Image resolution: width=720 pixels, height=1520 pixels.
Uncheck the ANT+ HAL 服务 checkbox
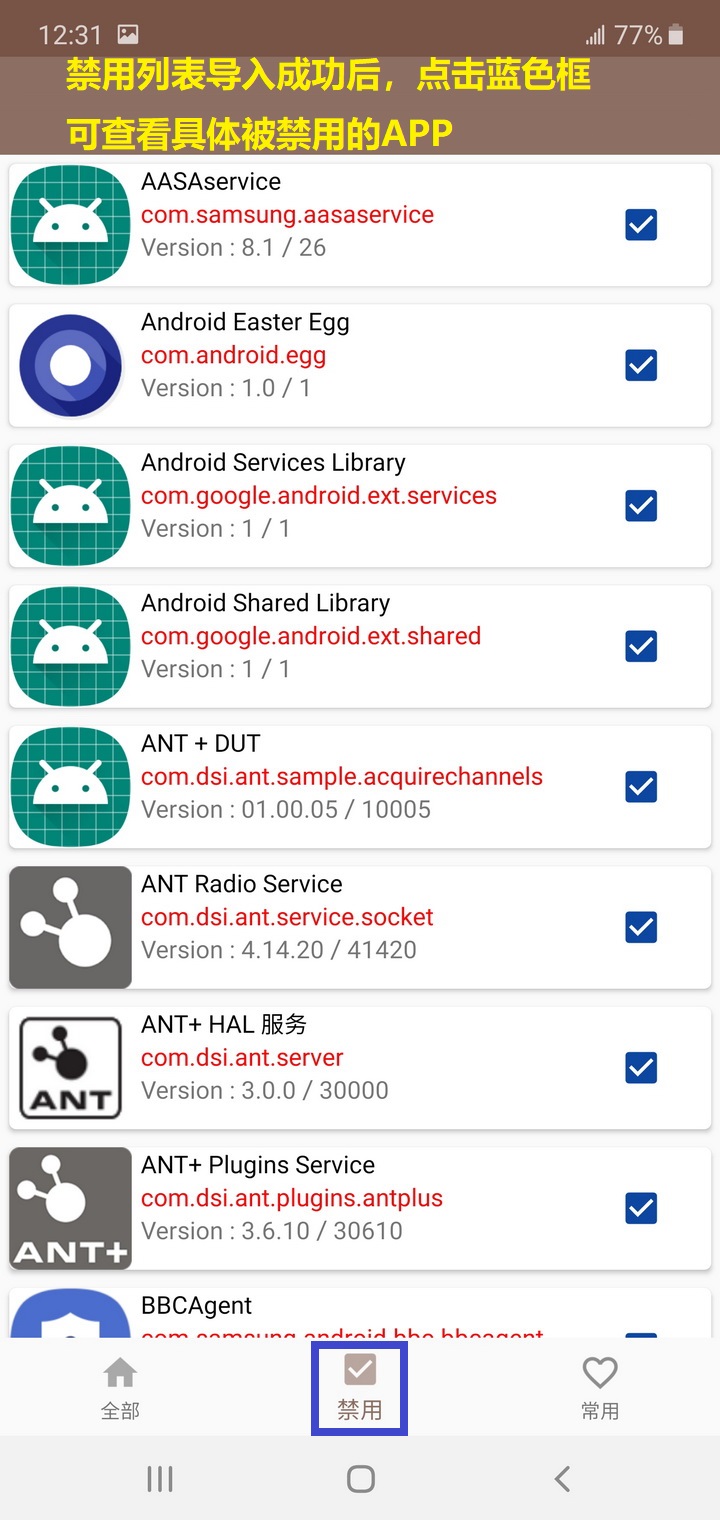(x=641, y=1068)
